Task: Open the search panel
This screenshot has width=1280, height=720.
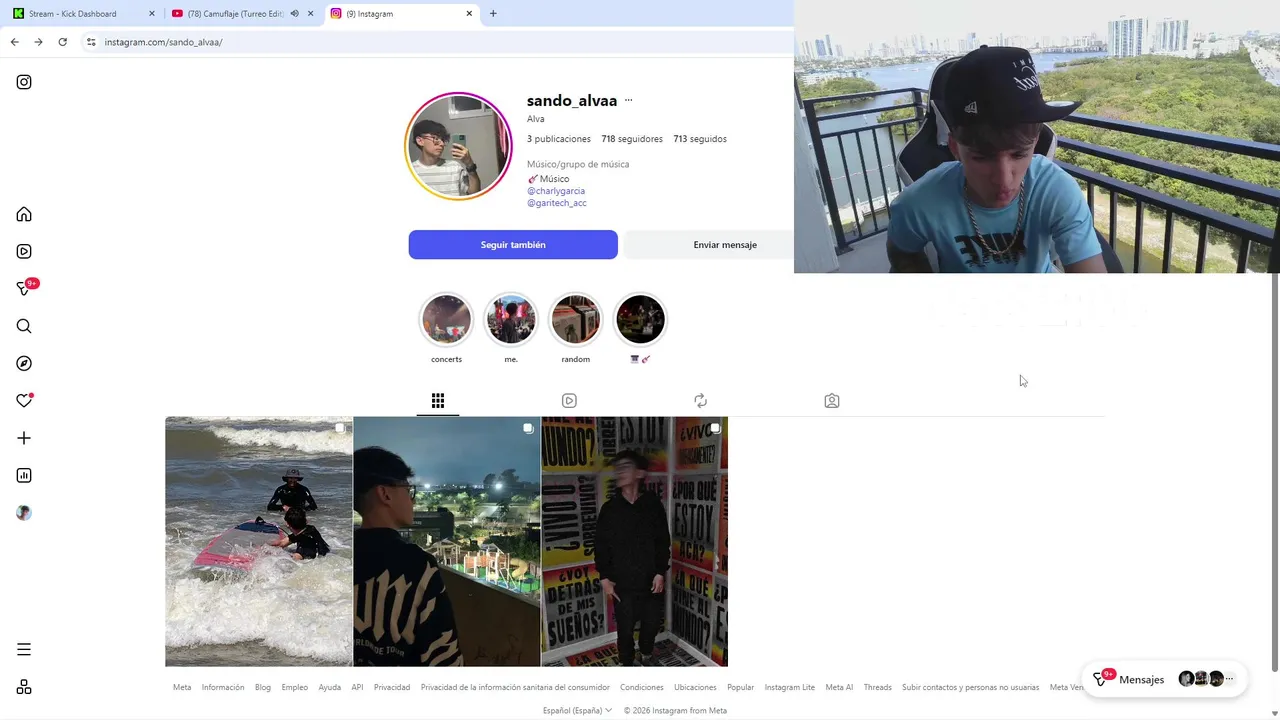Action: pos(24,326)
